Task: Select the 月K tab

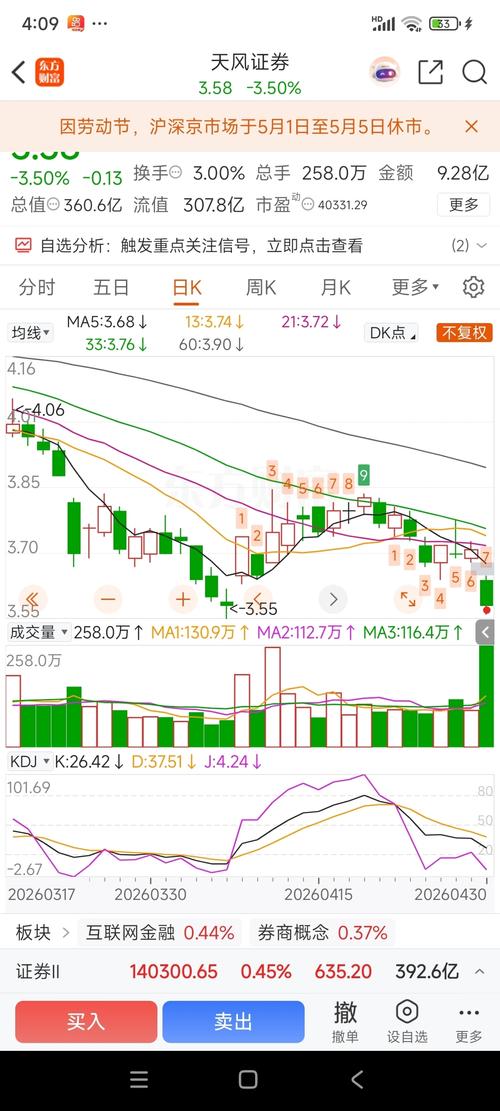Action: tap(336, 288)
